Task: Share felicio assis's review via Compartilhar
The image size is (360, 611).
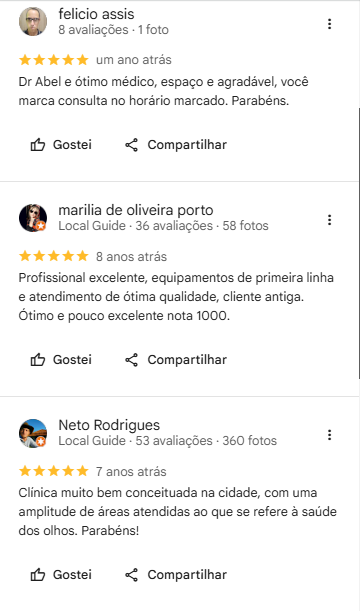Action: pos(176,145)
